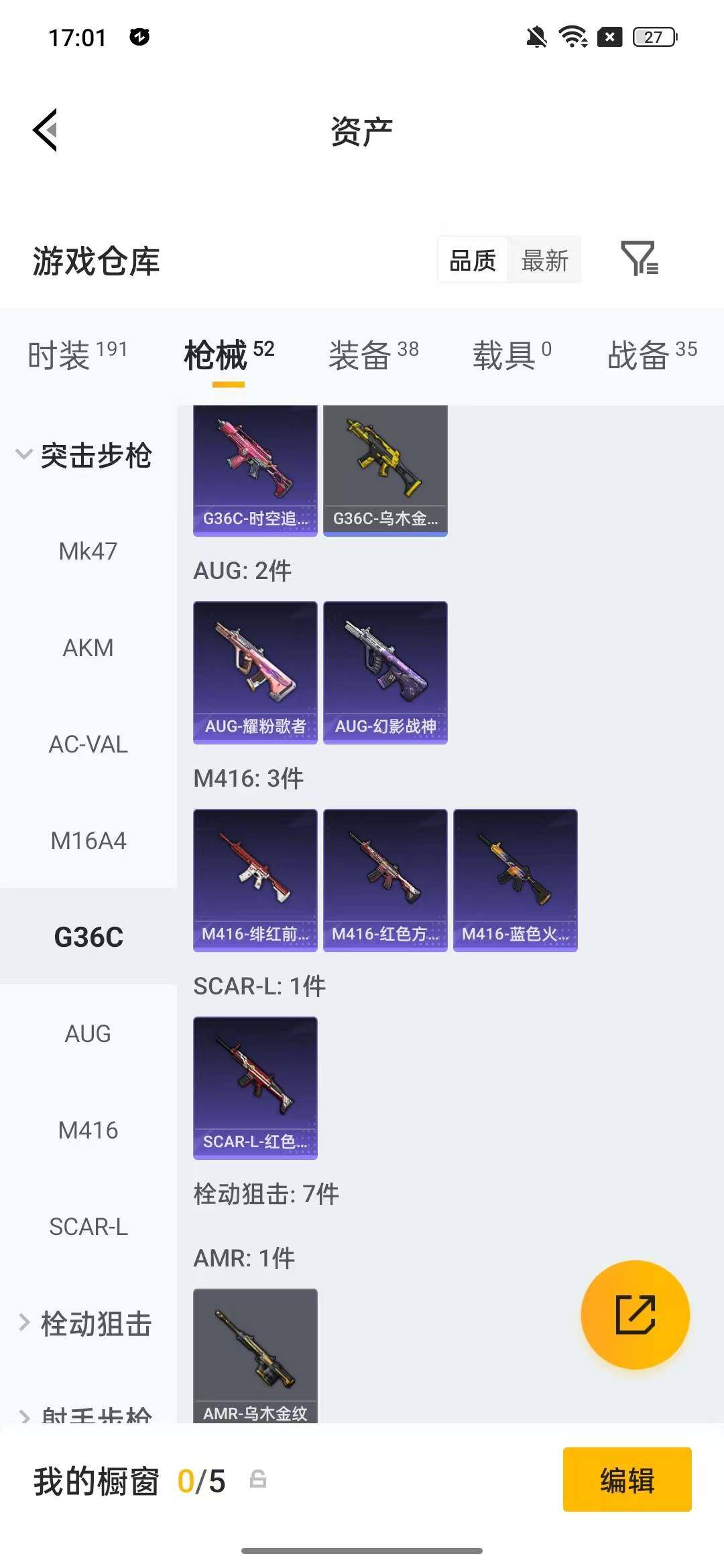View the M416-蓝色火 skin tile
Viewport: 724px width, 1568px height.
click(516, 880)
